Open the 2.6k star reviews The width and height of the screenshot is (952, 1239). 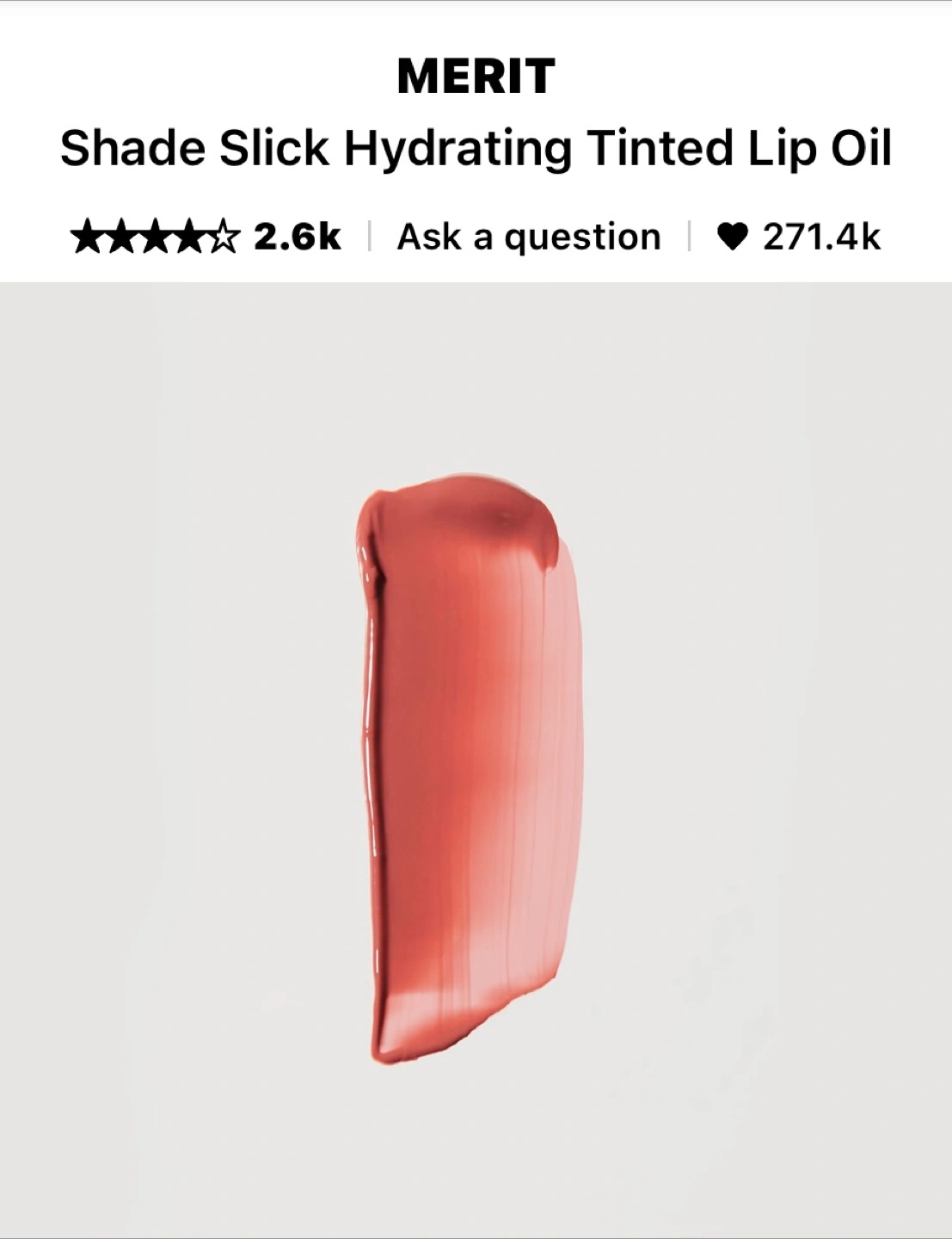tap(206, 237)
